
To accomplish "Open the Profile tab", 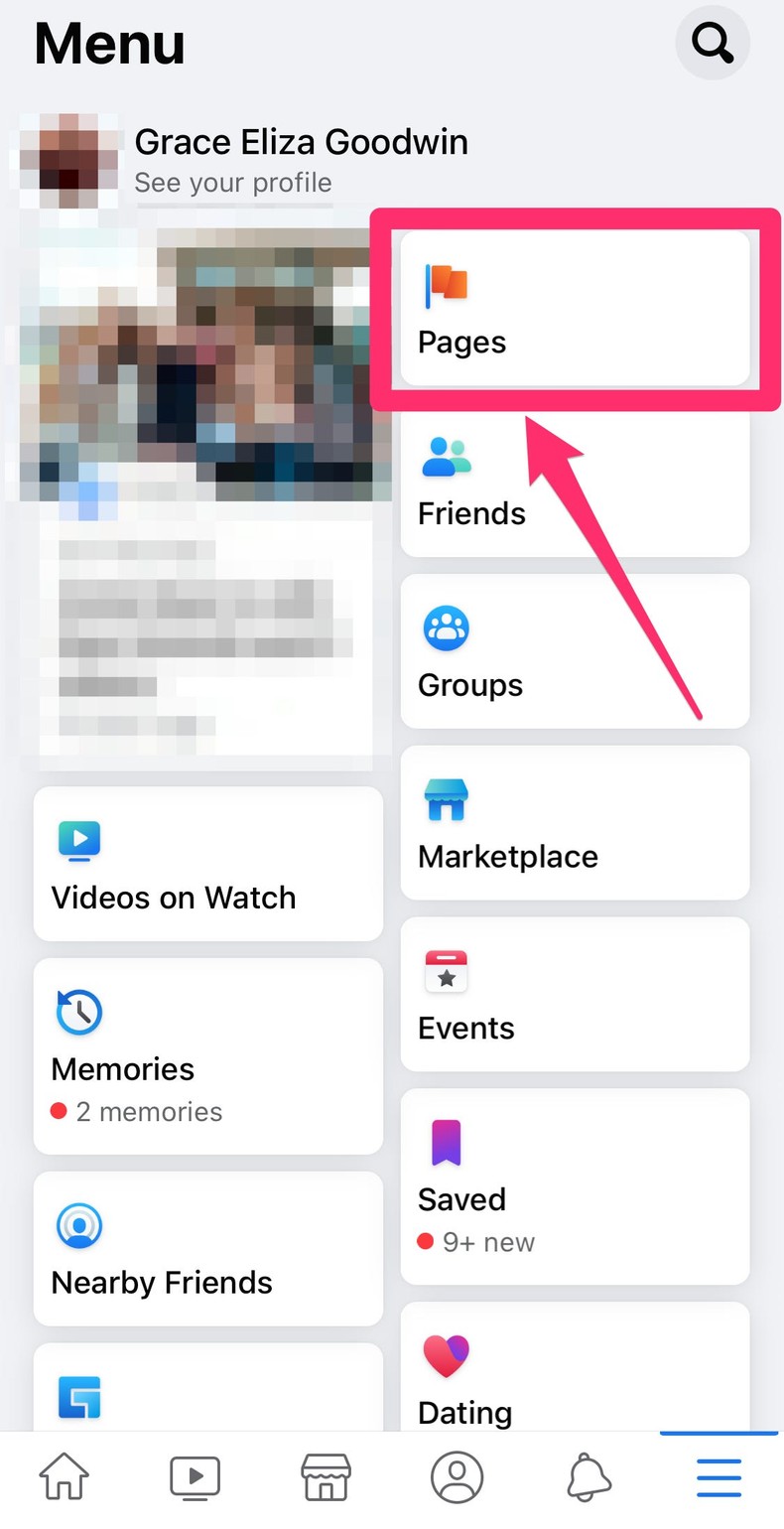I will pyautogui.click(x=457, y=1476).
